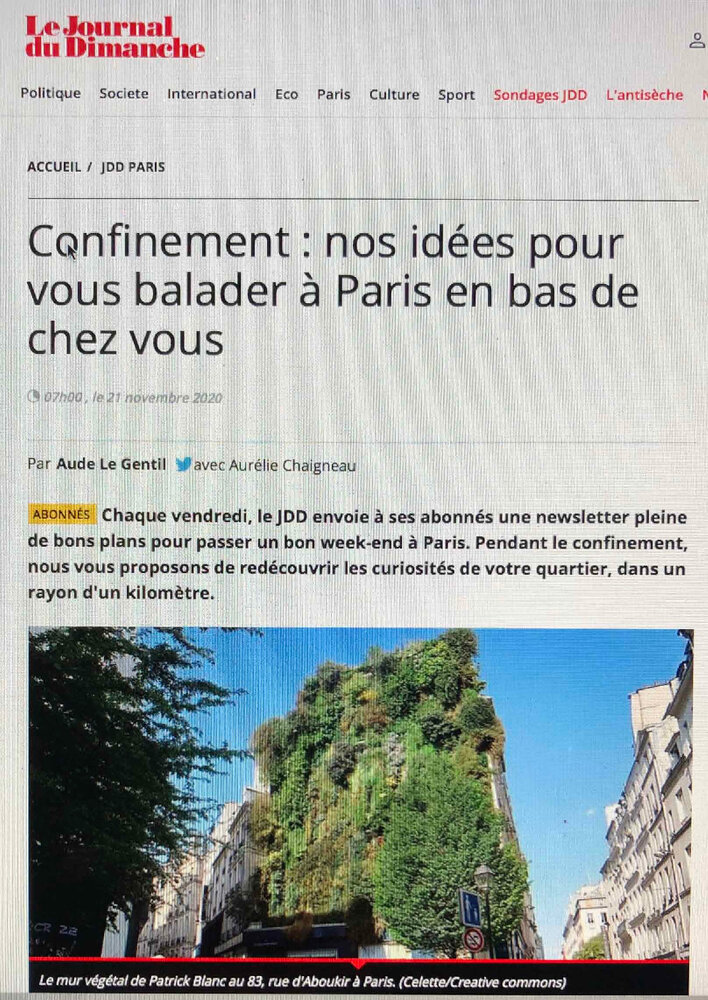
Task: Go to the Politique section
Action: tap(51, 94)
